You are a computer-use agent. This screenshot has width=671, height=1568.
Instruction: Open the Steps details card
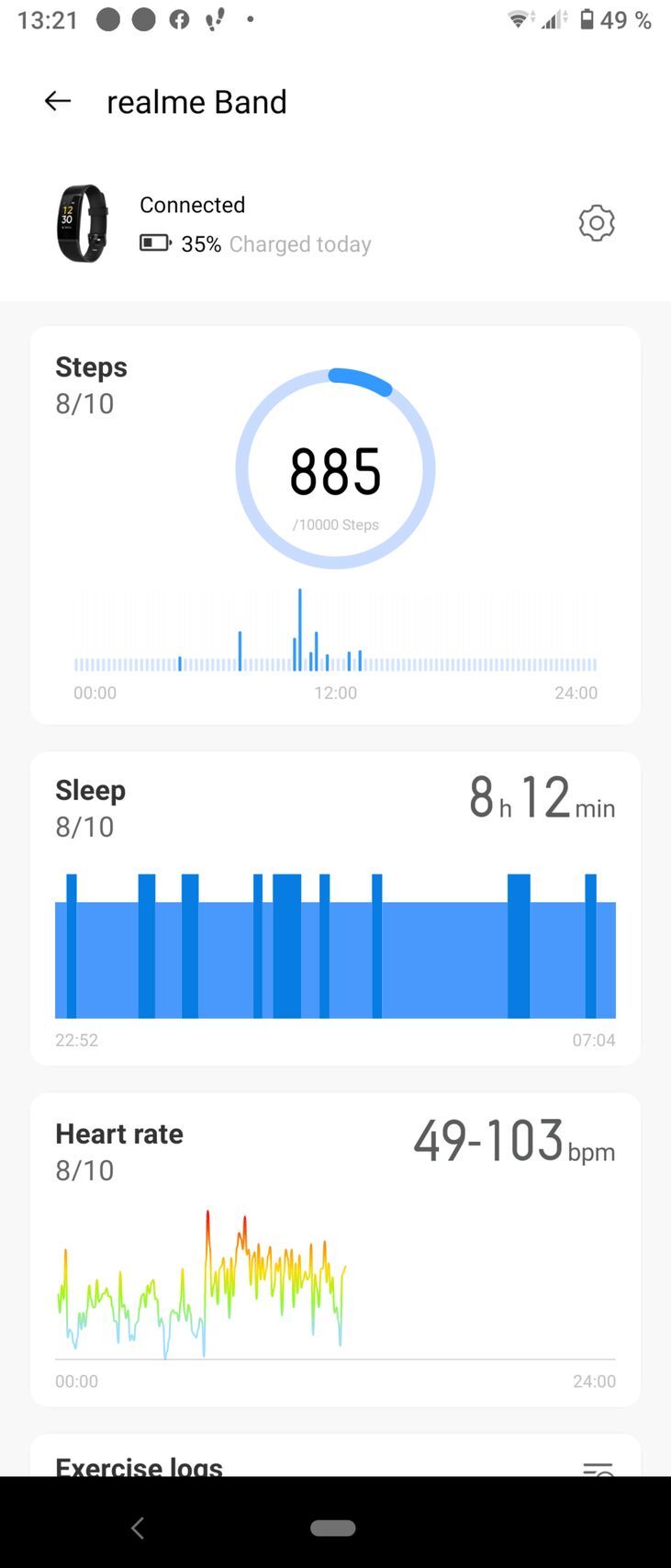click(335, 525)
